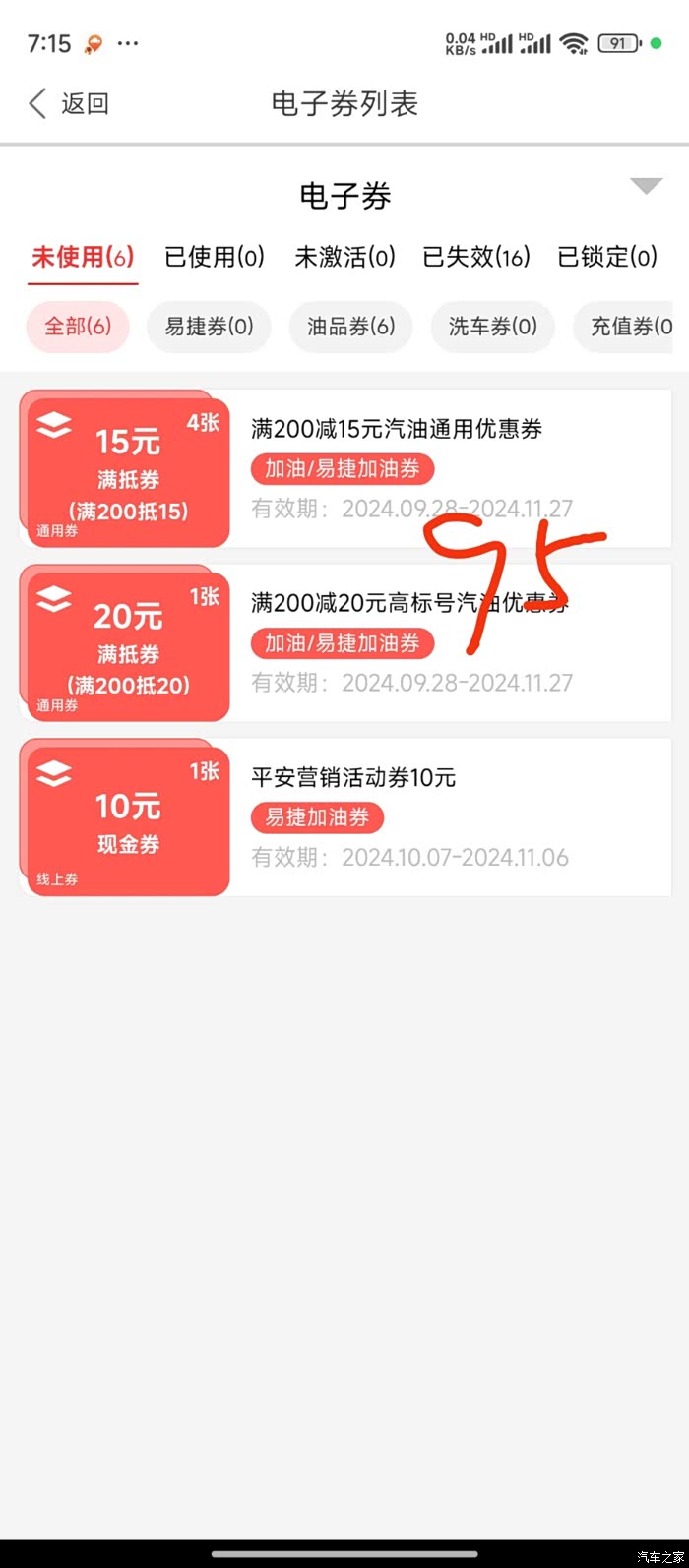Filter by 油品券(6) chip
This screenshot has height=1568, width=689.
pos(350,327)
